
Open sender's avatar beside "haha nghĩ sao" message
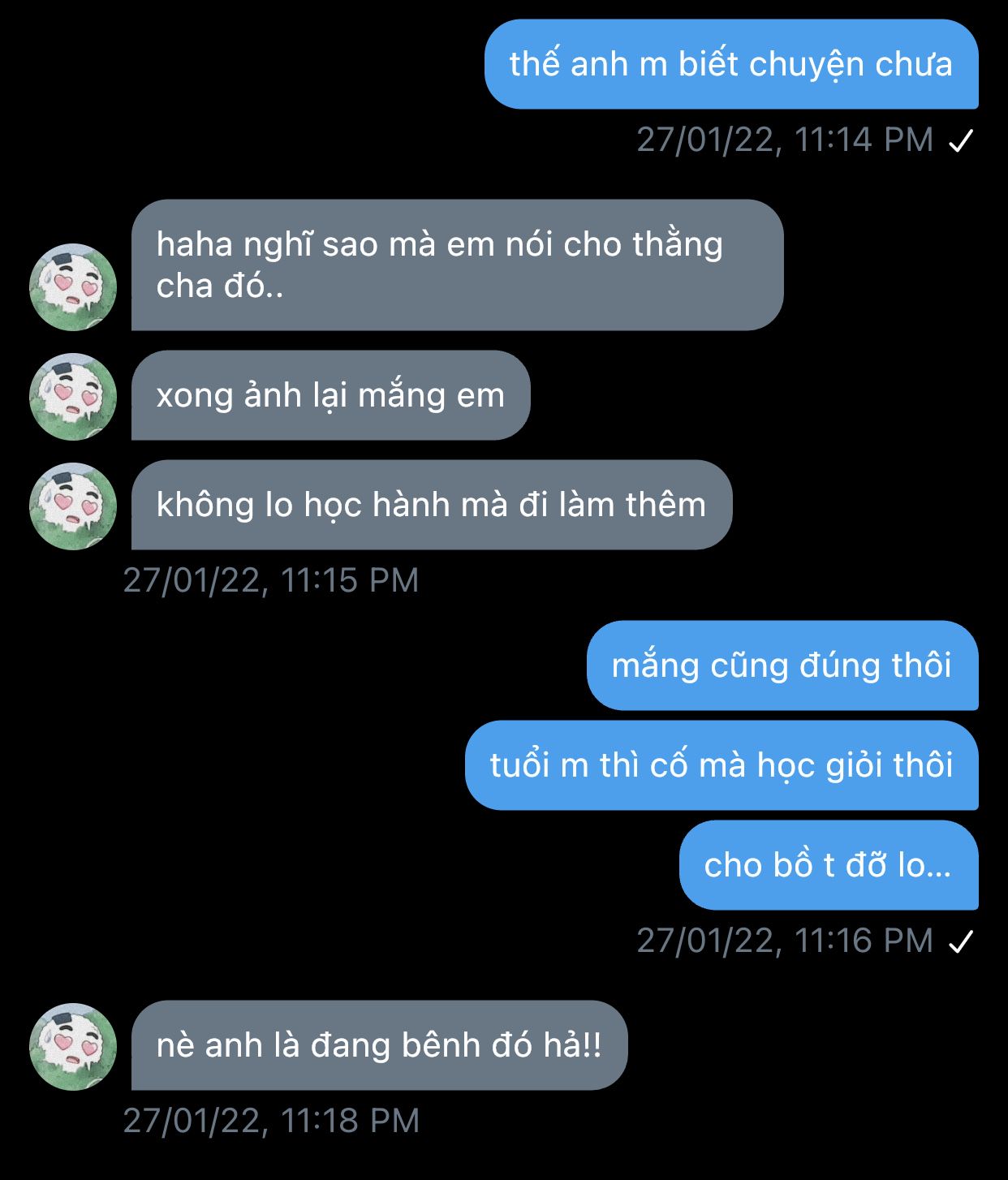tap(73, 287)
